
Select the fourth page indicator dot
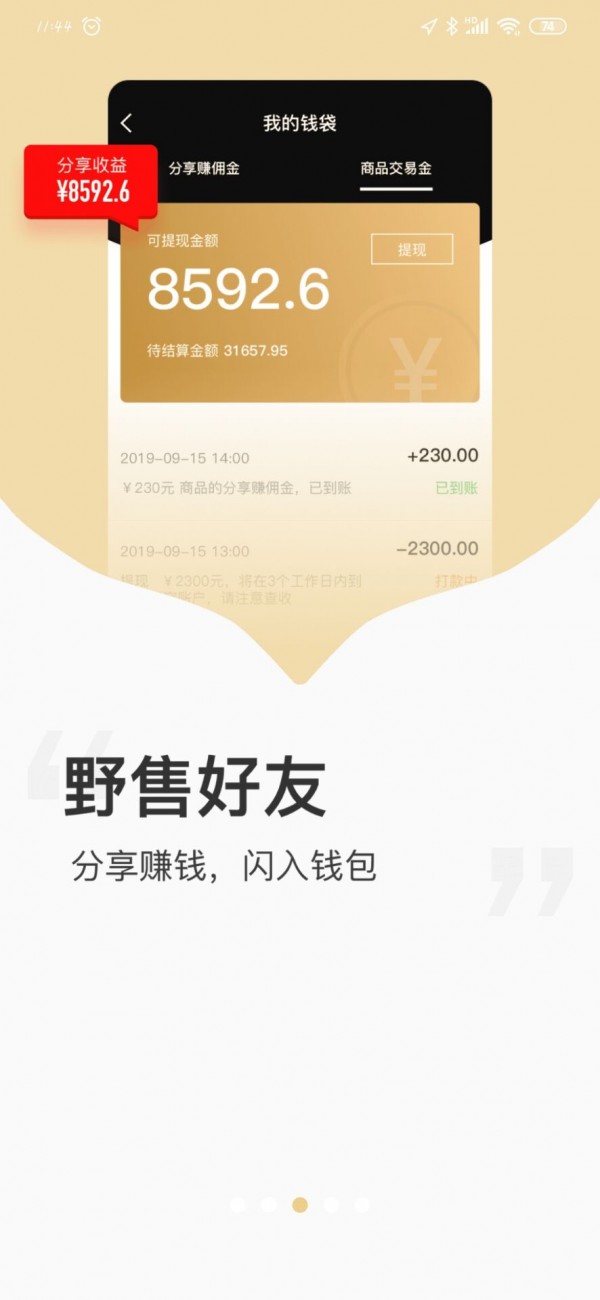[x=331, y=1205]
